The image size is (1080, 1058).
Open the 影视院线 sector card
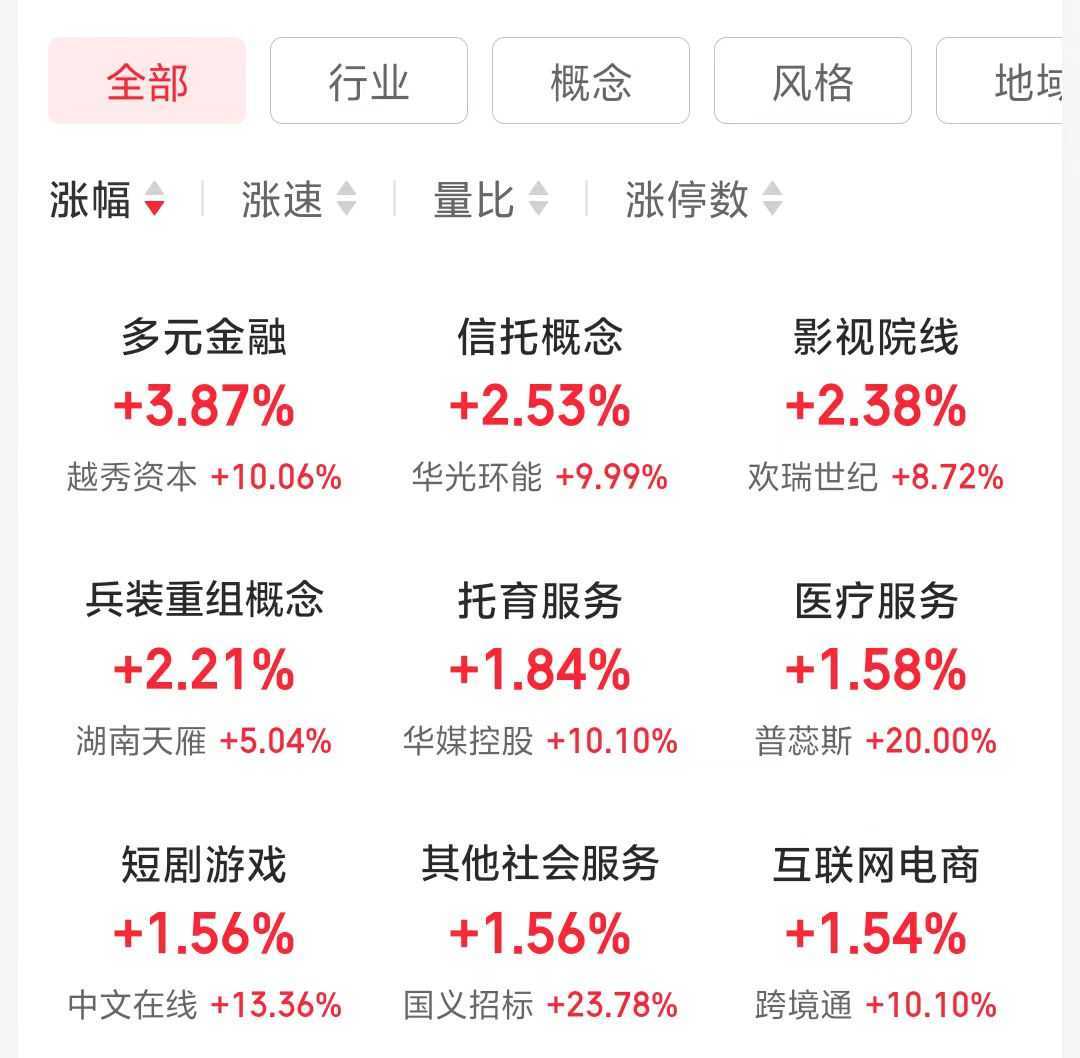(x=875, y=406)
